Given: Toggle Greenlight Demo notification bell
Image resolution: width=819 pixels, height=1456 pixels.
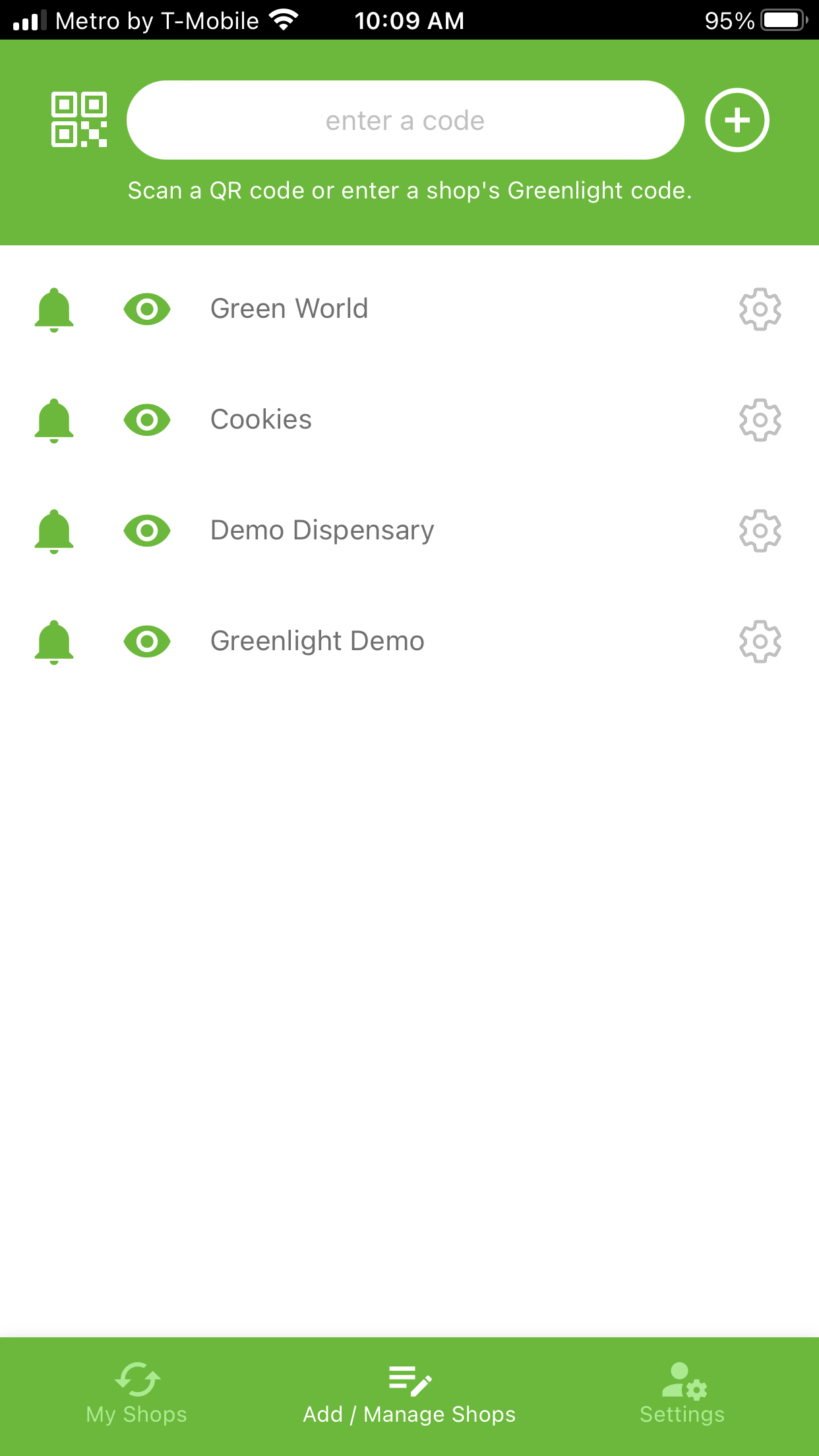Looking at the screenshot, I should [x=54, y=642].
